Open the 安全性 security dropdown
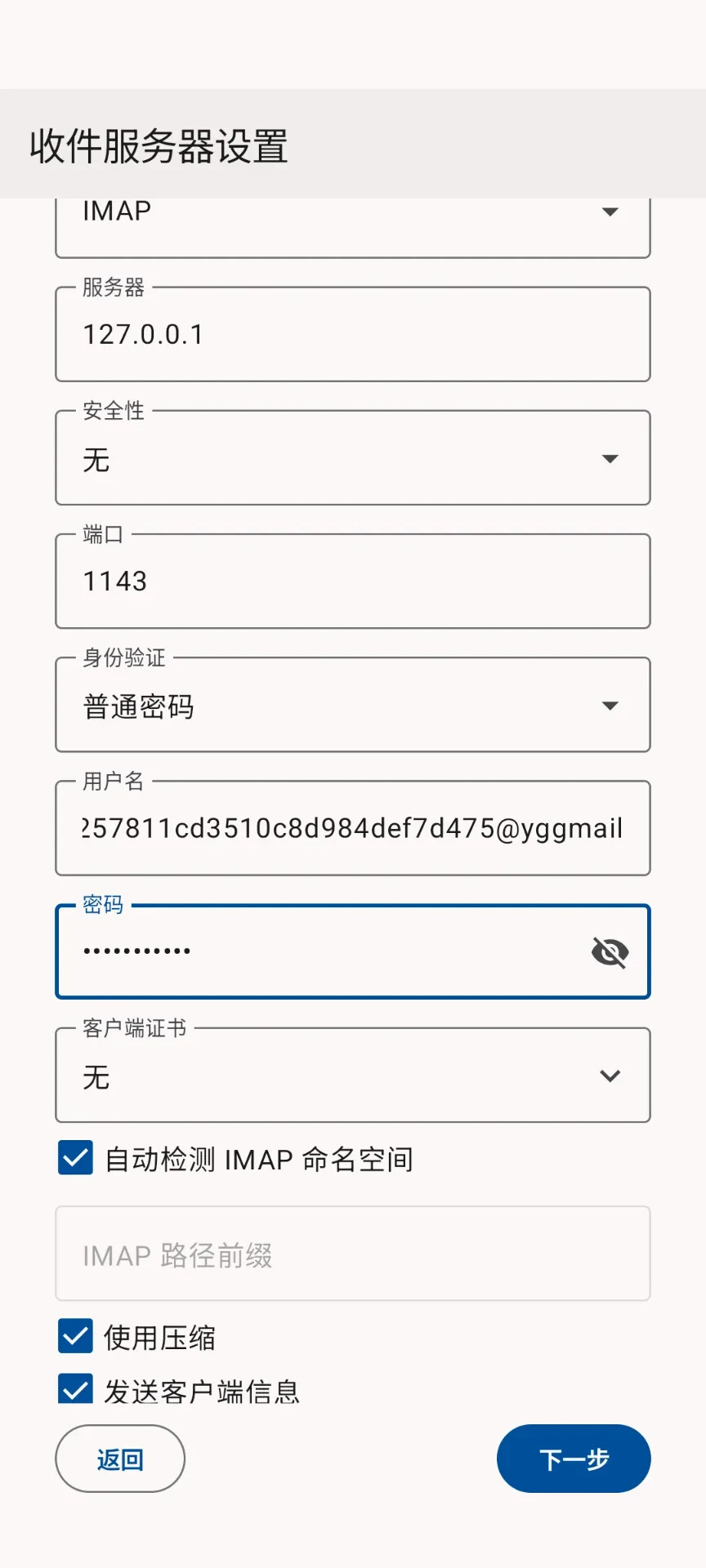This screenshot has height=1568, width=706. (351, 459)
